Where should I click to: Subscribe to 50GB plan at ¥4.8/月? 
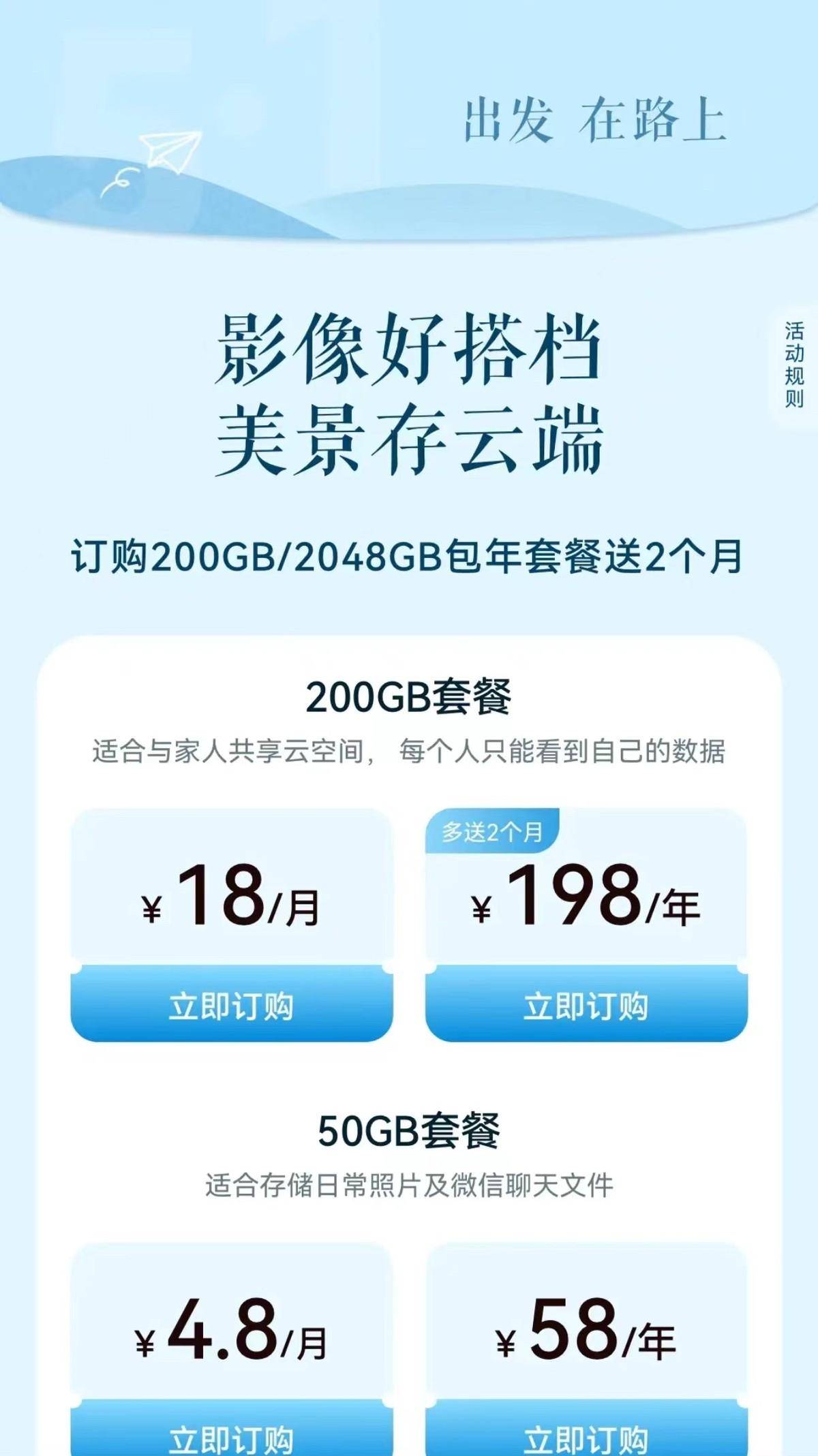pyautogui.click(x=232, y=1436)
